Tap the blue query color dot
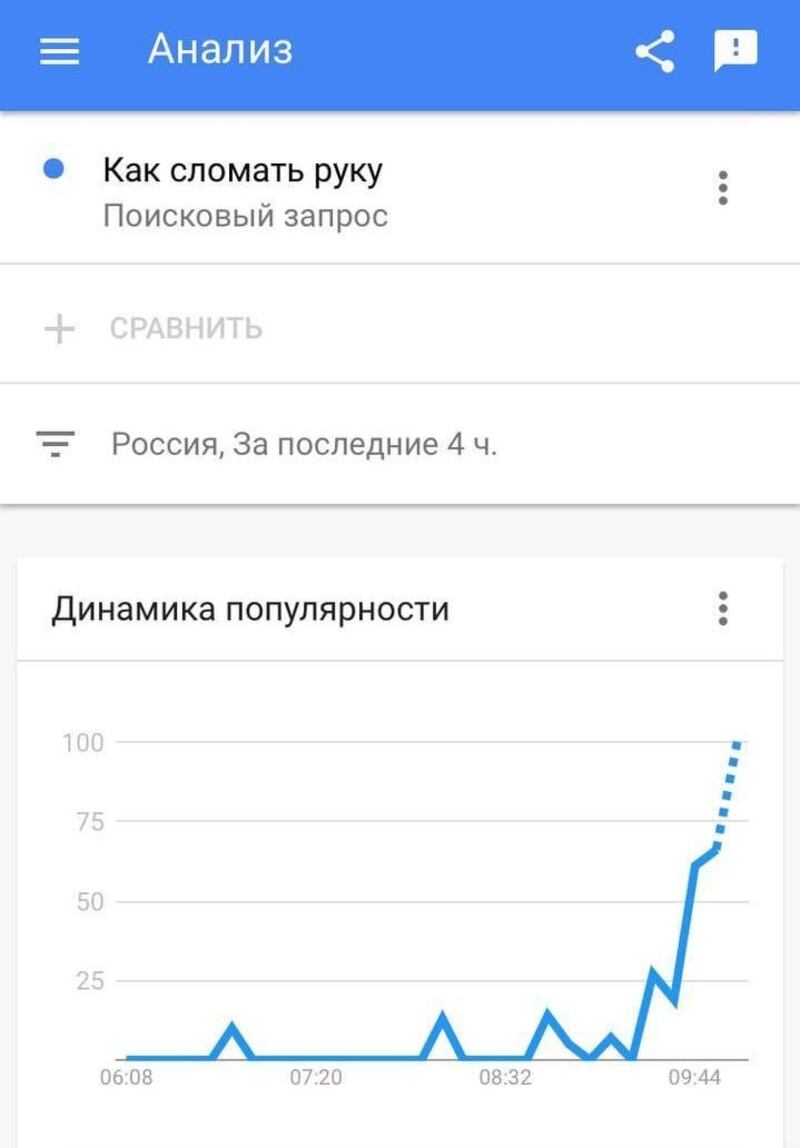The image size is (800, 1148). (x=55, y=169)
